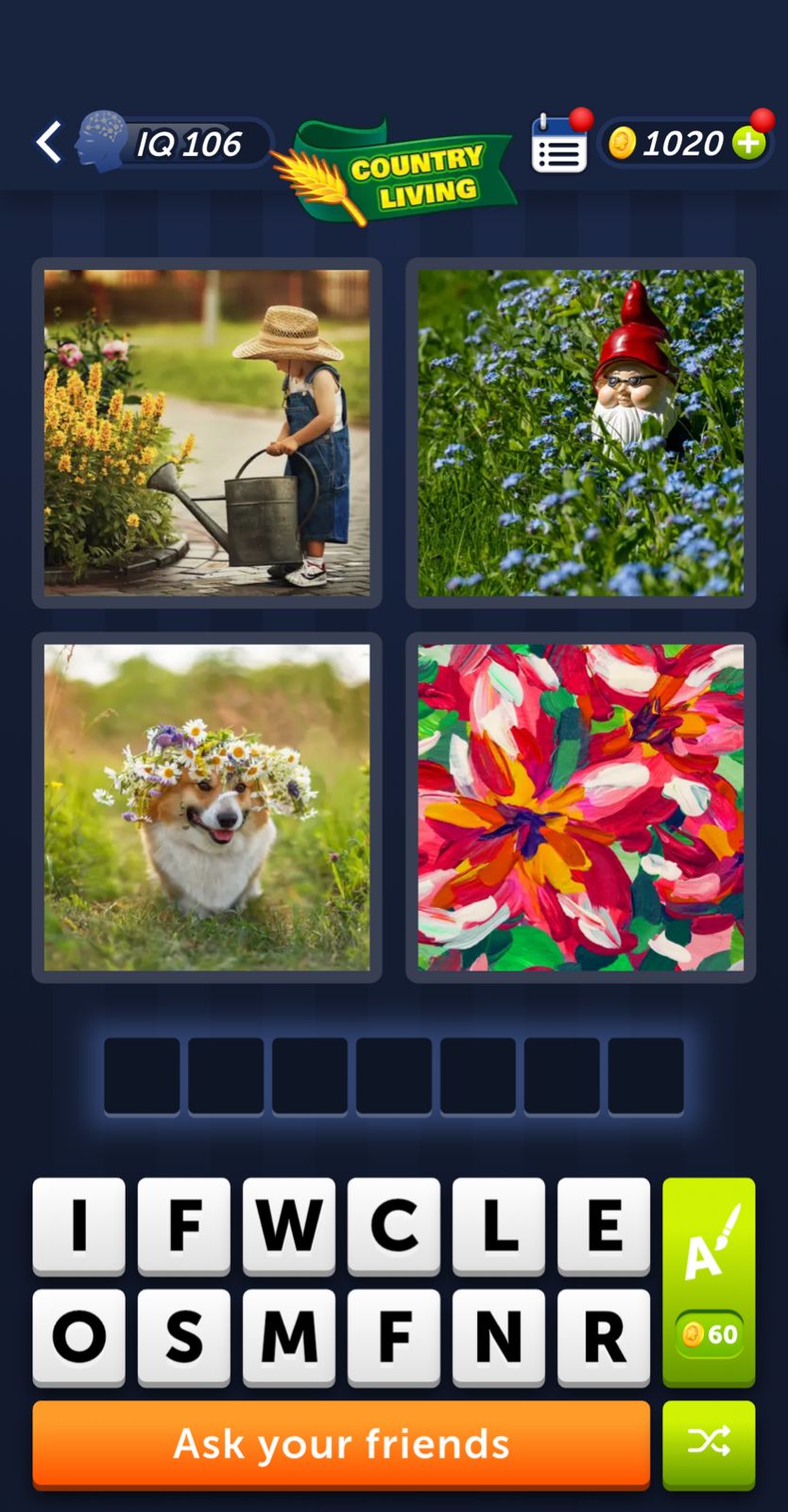Select letter W from the keyboard
The width and height of the screenshot is (788, 1512).
point(288,1227)
